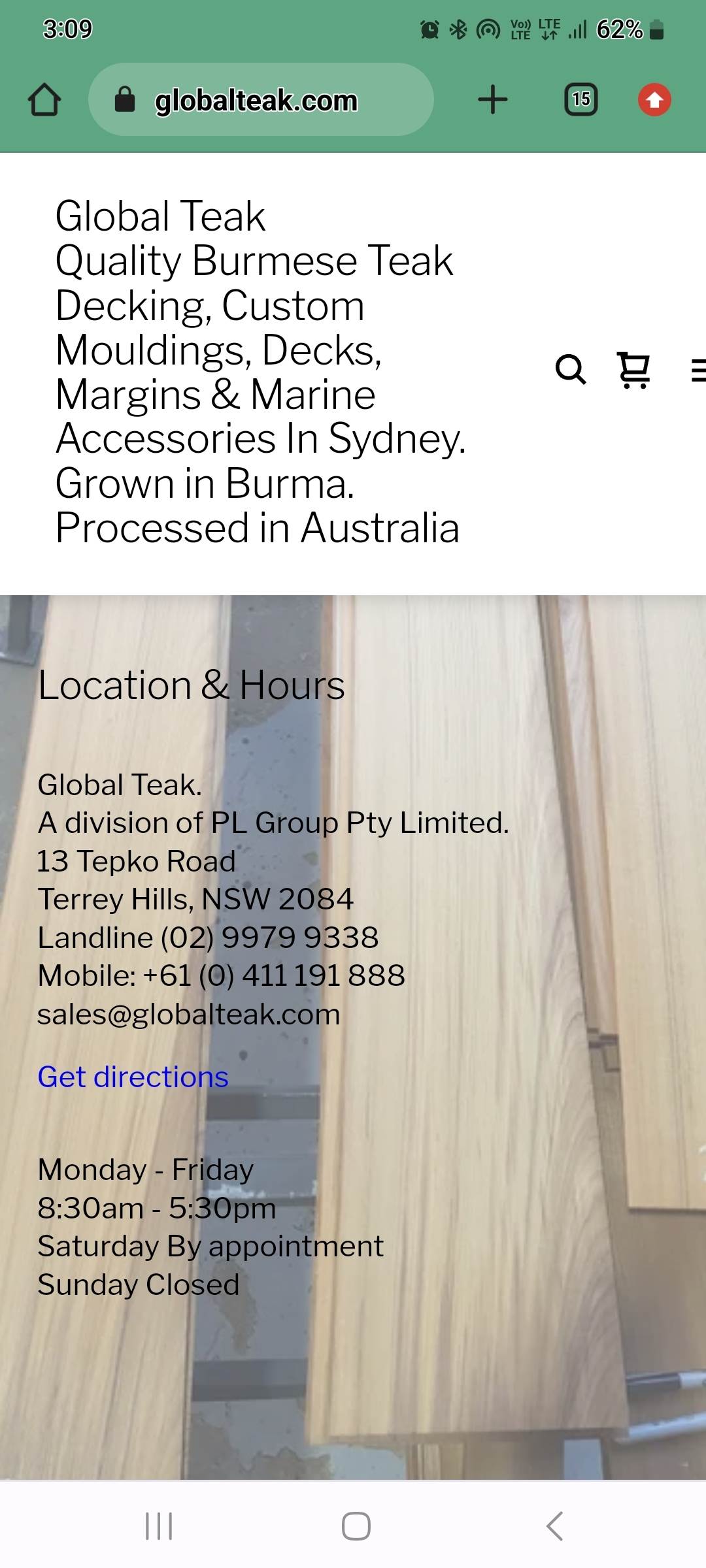Tap the Get directions link

pyautogui.click(x=133, y=1077)
